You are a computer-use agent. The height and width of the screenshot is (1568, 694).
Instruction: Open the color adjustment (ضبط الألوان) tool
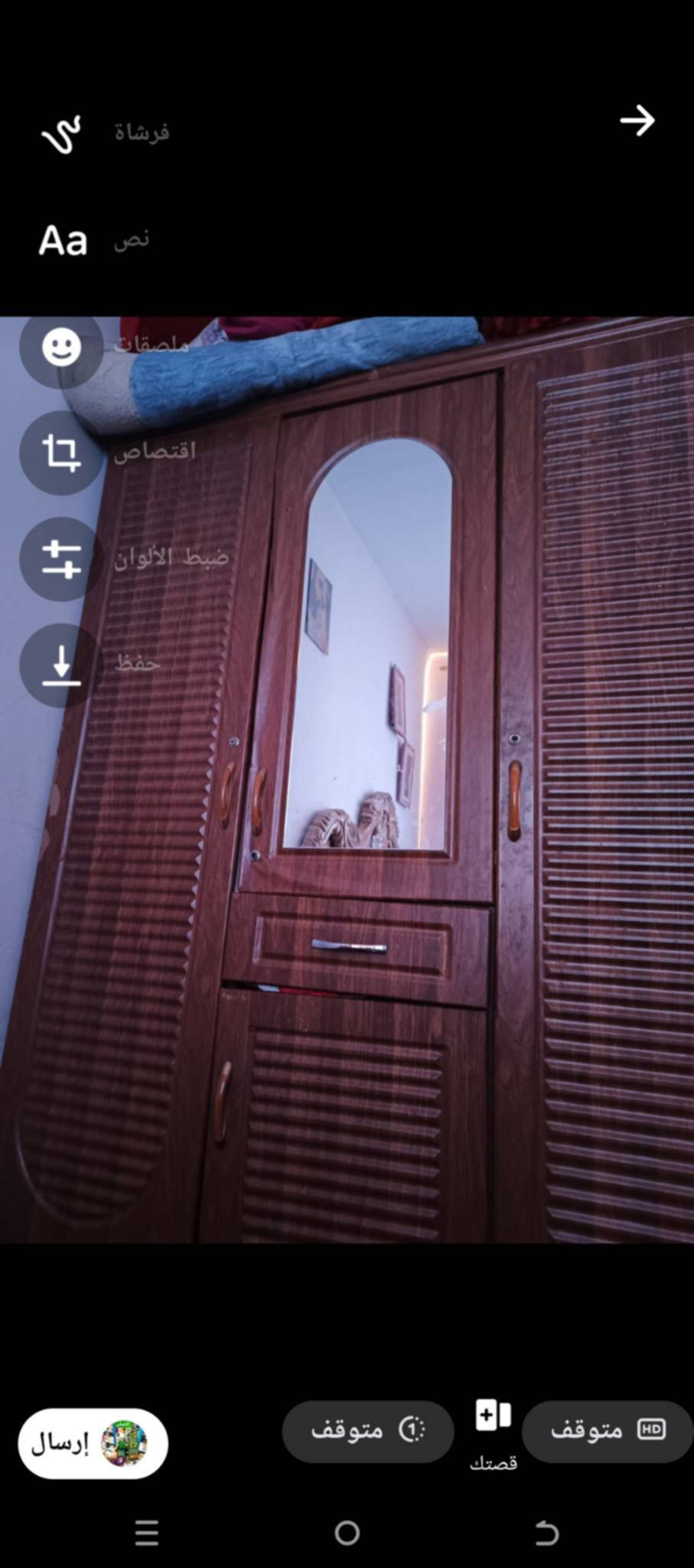61,558
